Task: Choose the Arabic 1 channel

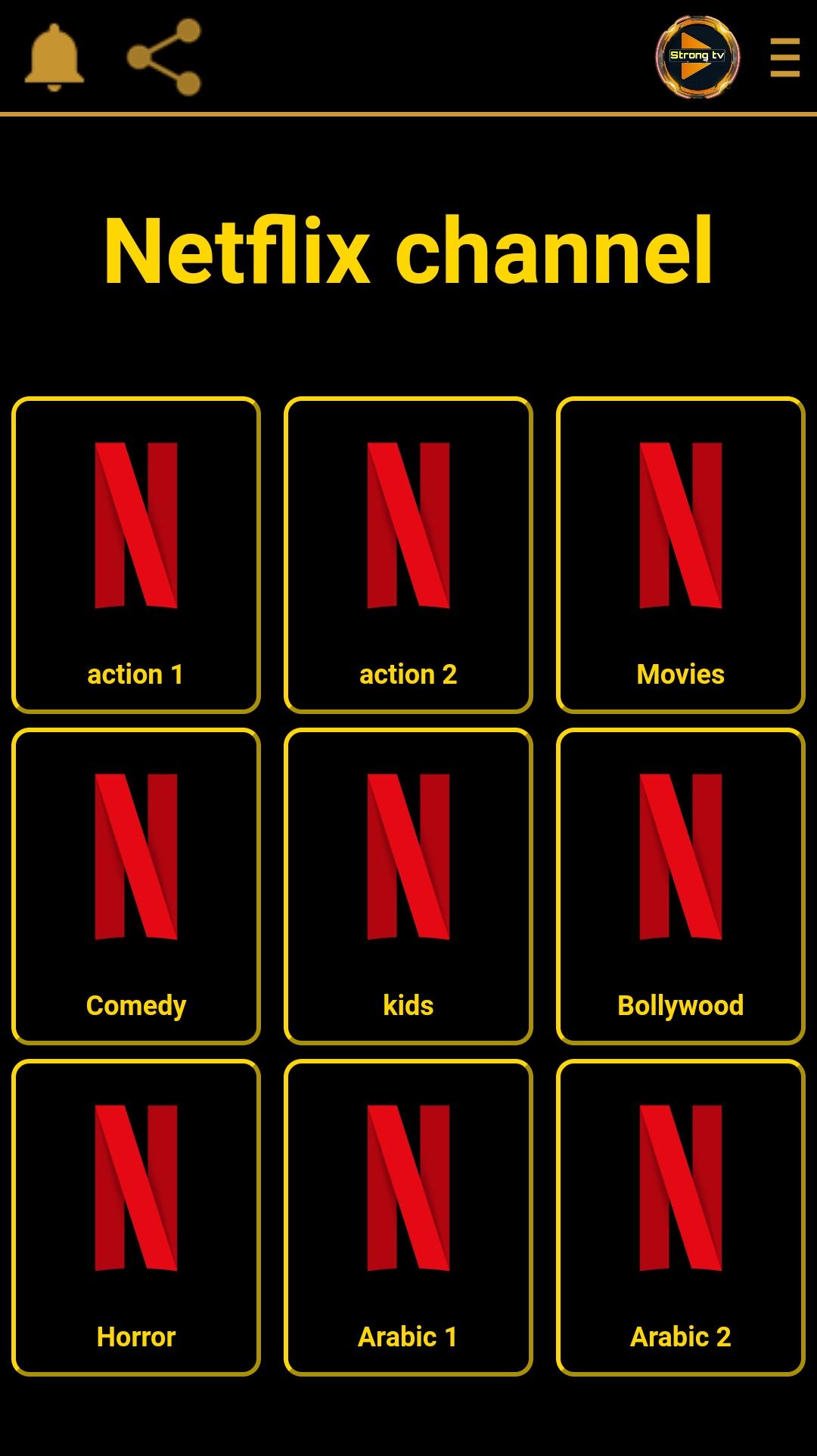Action: pos(408,1217)
